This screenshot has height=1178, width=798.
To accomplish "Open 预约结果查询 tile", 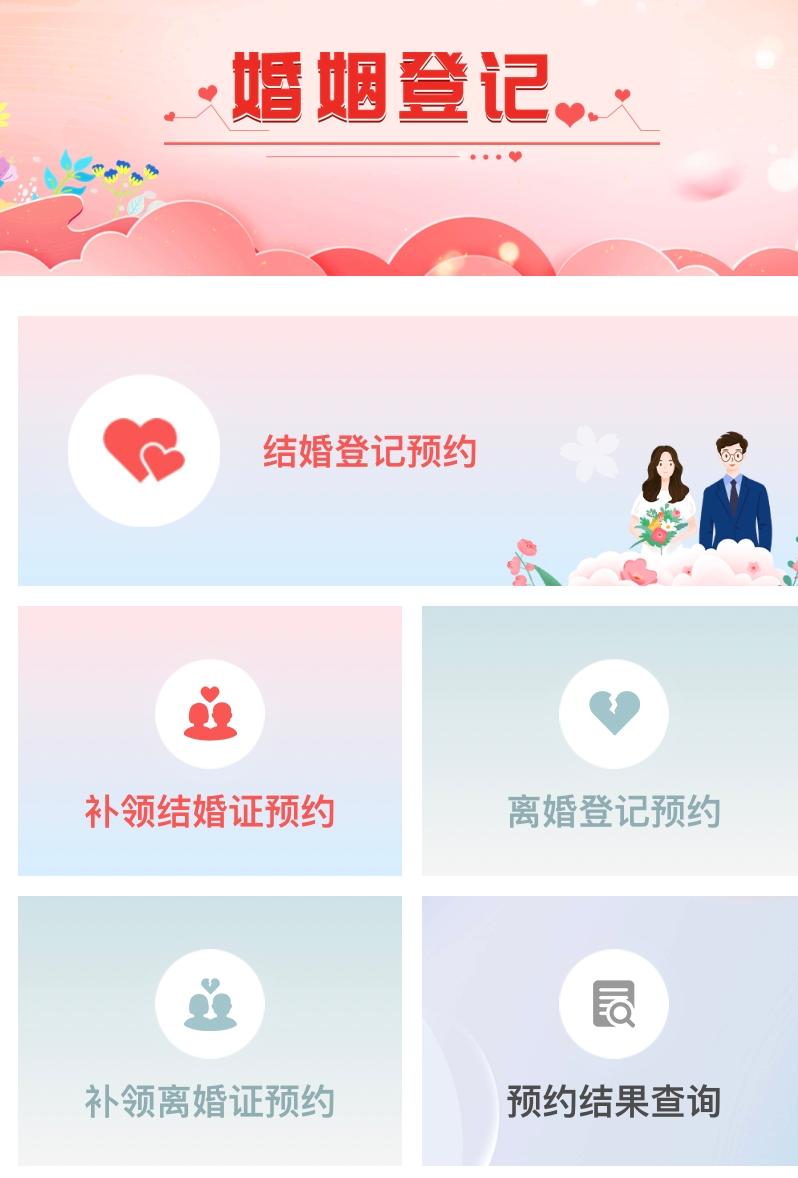I will (x=611, y=1031).
